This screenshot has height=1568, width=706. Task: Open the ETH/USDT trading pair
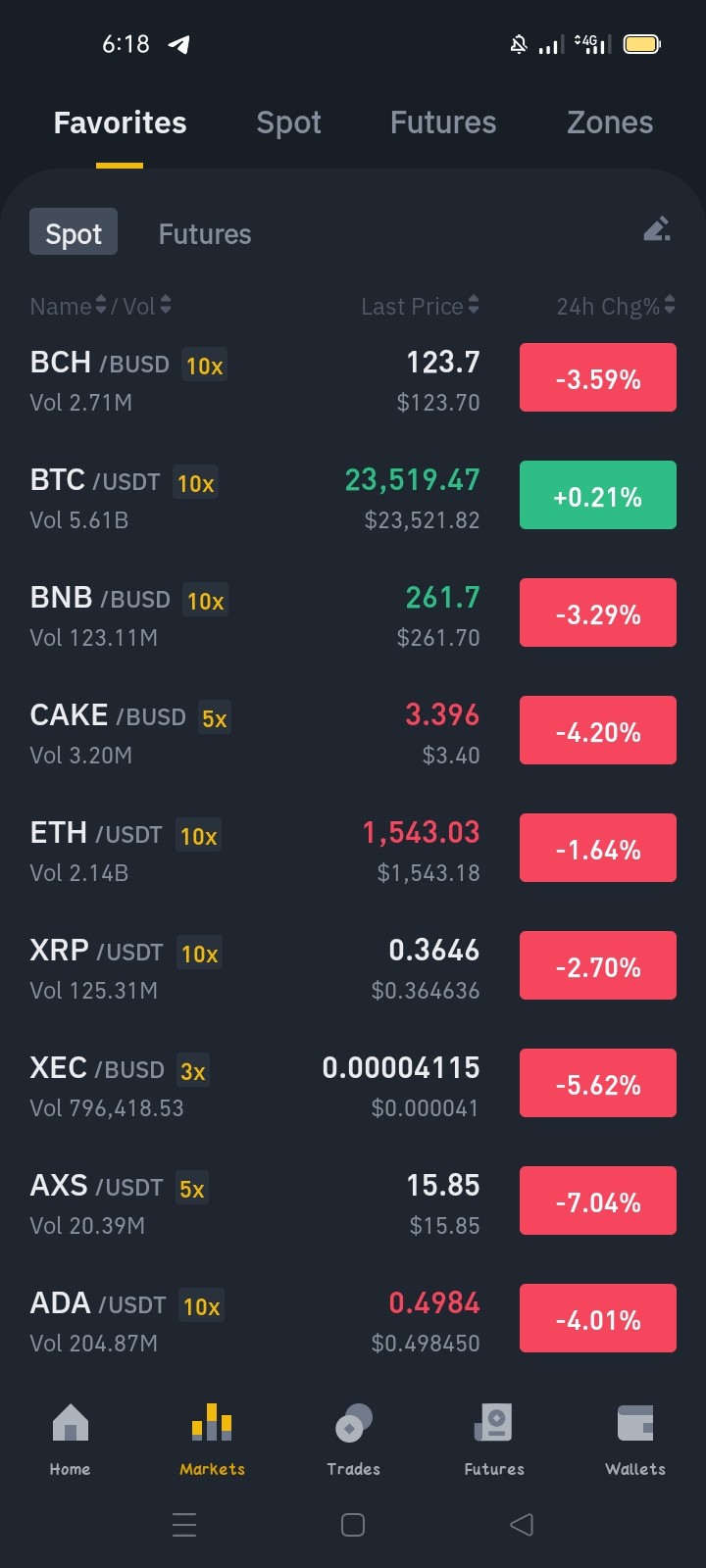point(353,853)
